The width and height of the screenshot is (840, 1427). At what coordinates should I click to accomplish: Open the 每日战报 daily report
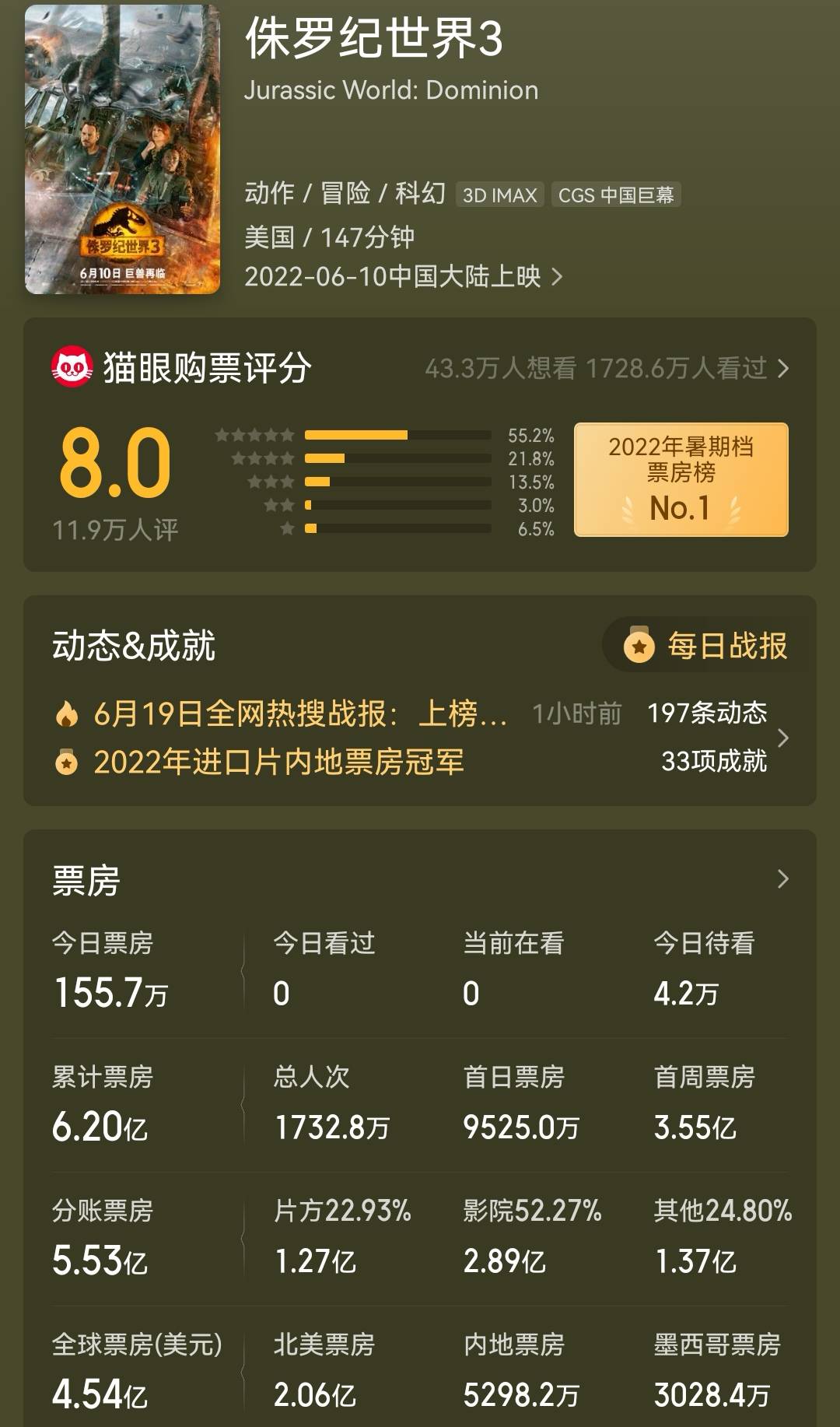click(706, 646)
